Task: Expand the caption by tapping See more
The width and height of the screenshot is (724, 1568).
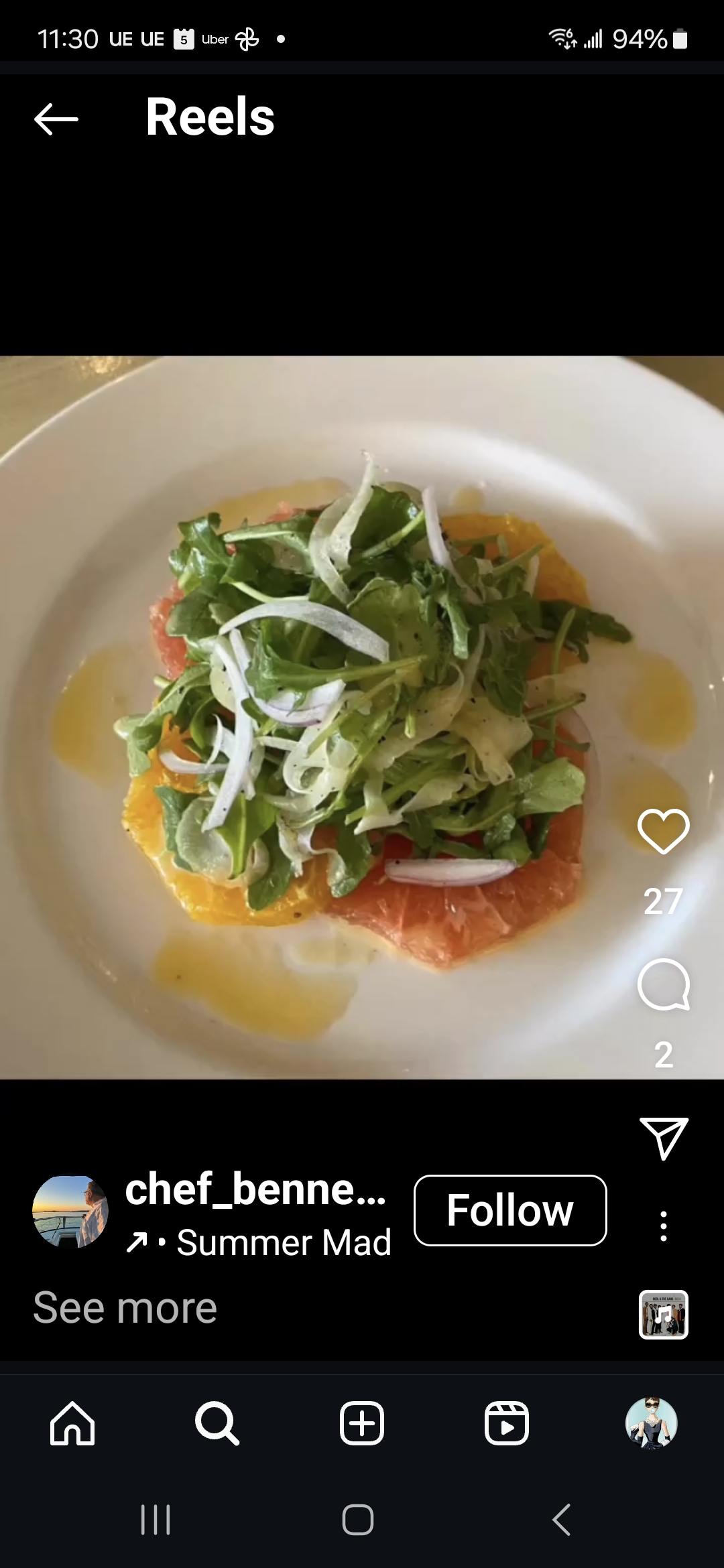Action: pyautogui.click(x=125, y=1307)
